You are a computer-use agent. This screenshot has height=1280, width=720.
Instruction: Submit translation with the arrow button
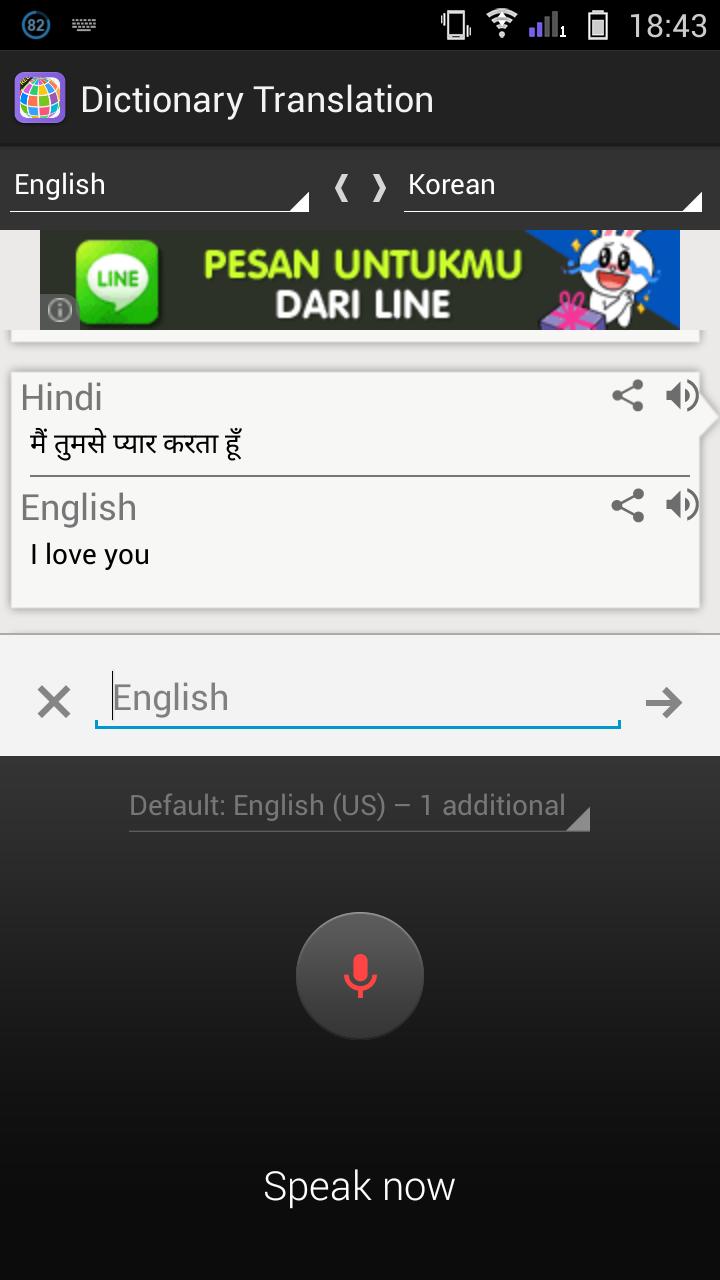click(663, 703)
